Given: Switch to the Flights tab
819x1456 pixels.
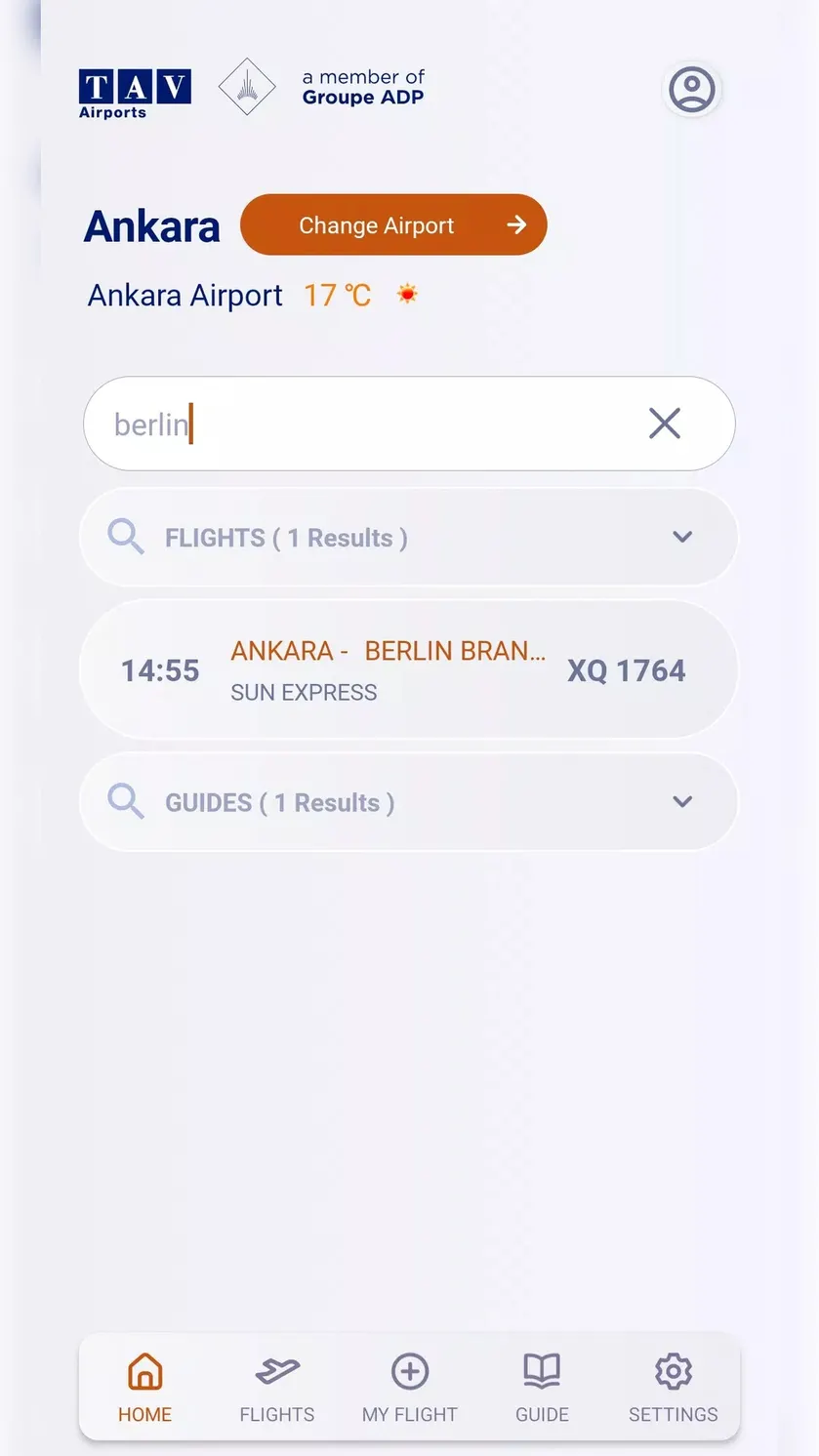Looking at the screenshot, I should (277, 1388).
